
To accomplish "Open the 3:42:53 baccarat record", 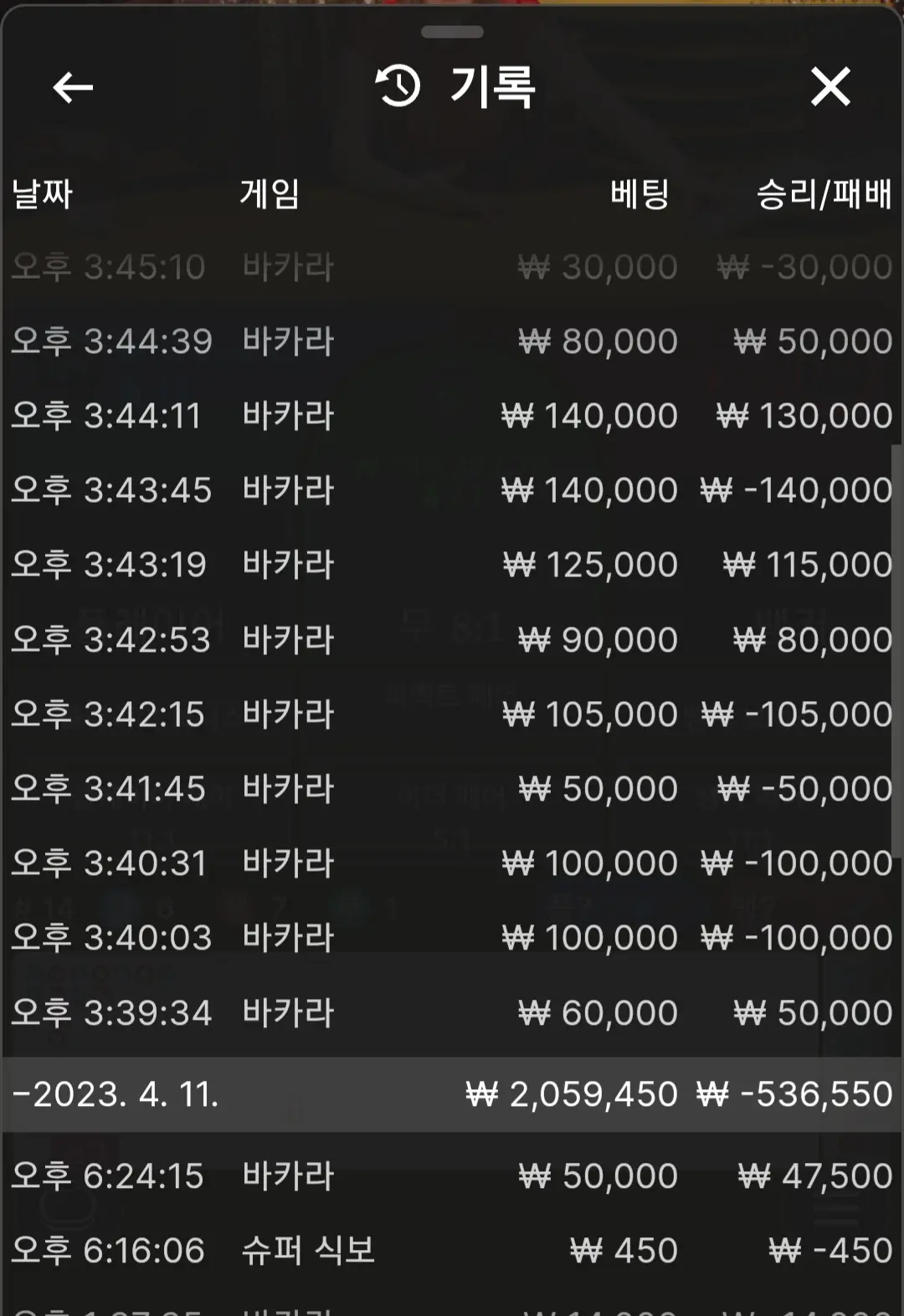I will [x=452, y=640].
